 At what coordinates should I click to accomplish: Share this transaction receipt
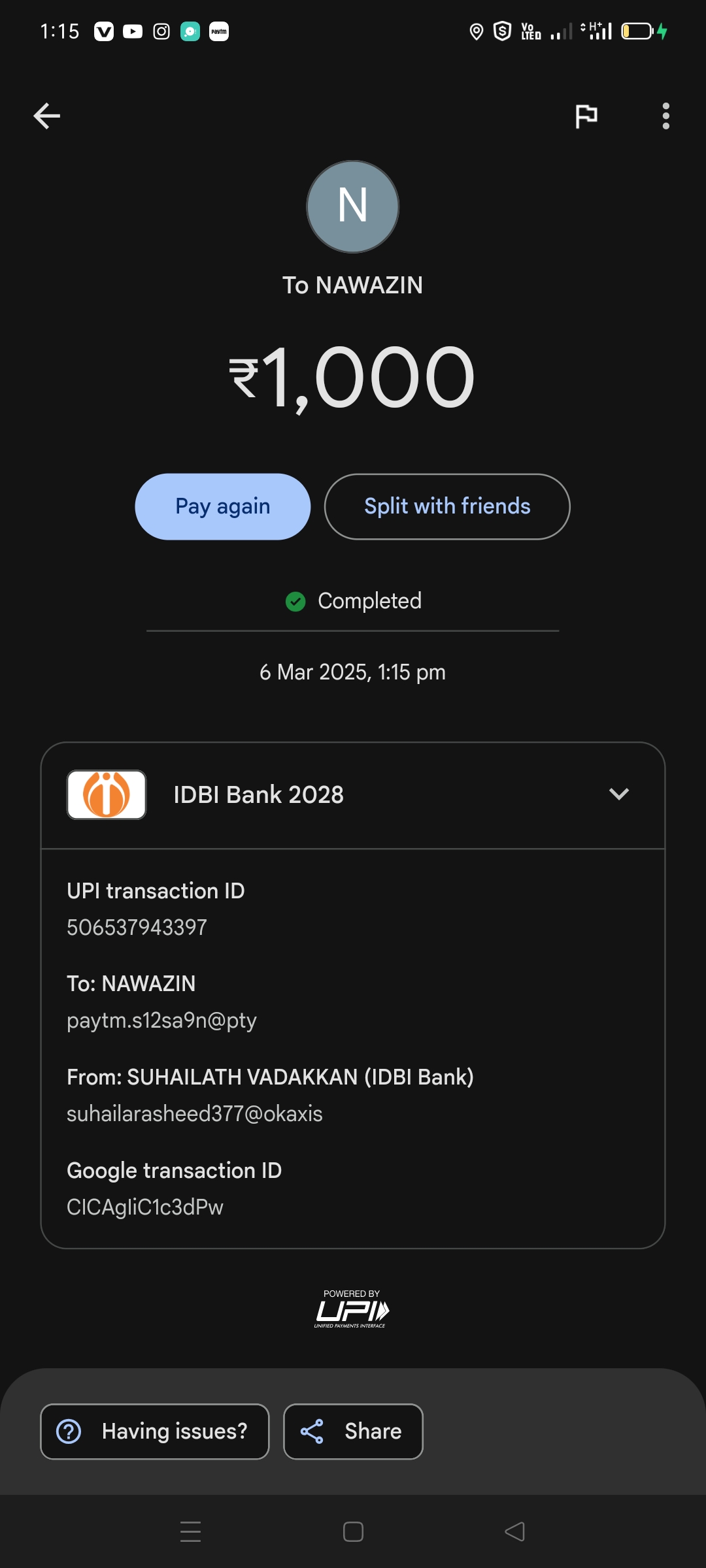[x=353, y=1431]
